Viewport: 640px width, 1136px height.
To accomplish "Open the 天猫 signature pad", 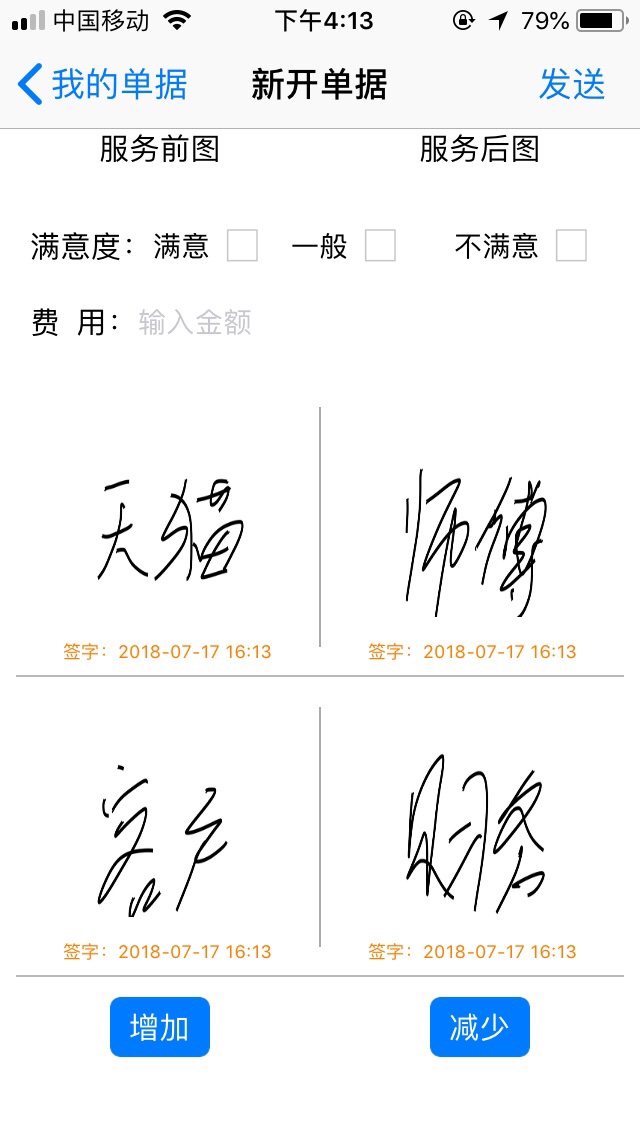I will 168,530.
